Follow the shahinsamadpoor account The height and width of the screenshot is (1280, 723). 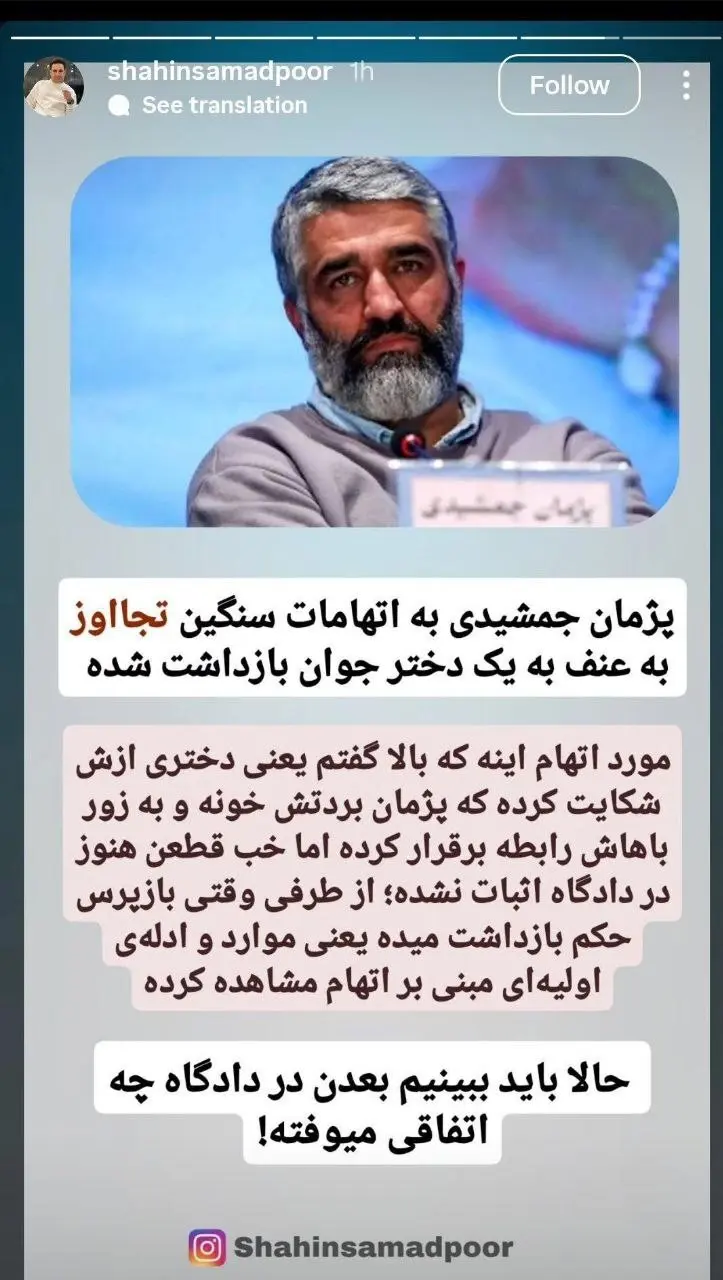click(568, 86)
